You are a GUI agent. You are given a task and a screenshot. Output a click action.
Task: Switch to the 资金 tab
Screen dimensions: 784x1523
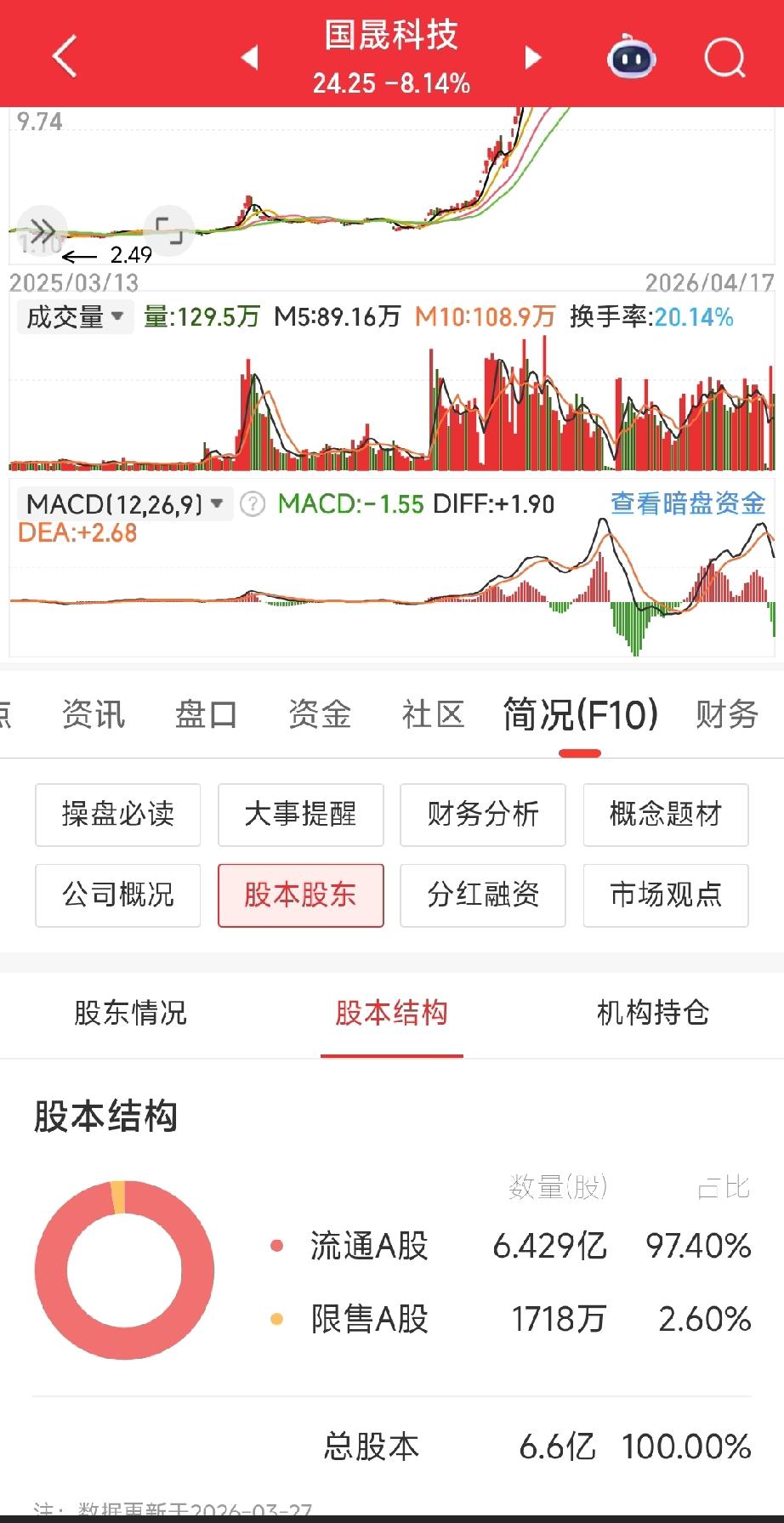320,714
